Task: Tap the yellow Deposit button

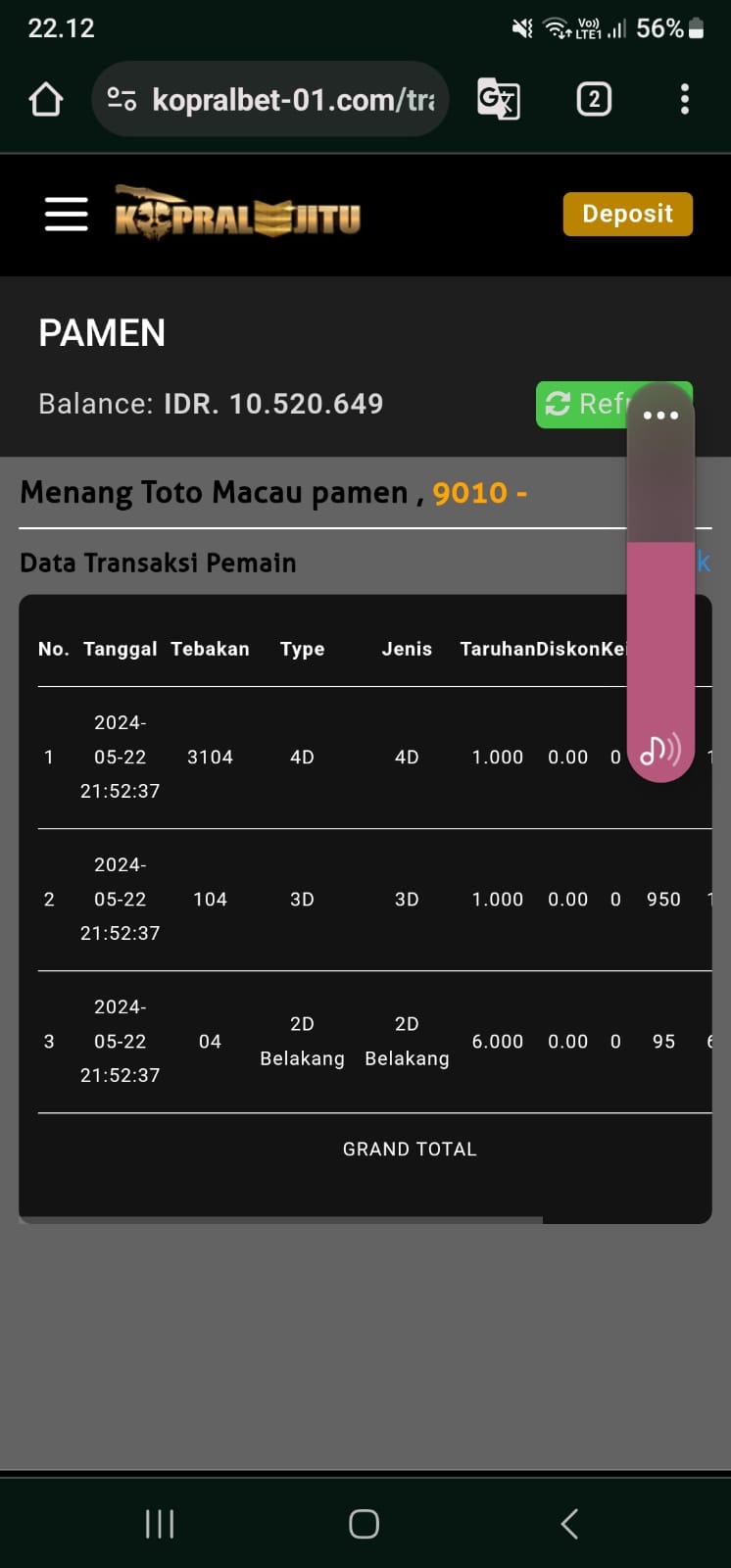Action: 627,215
